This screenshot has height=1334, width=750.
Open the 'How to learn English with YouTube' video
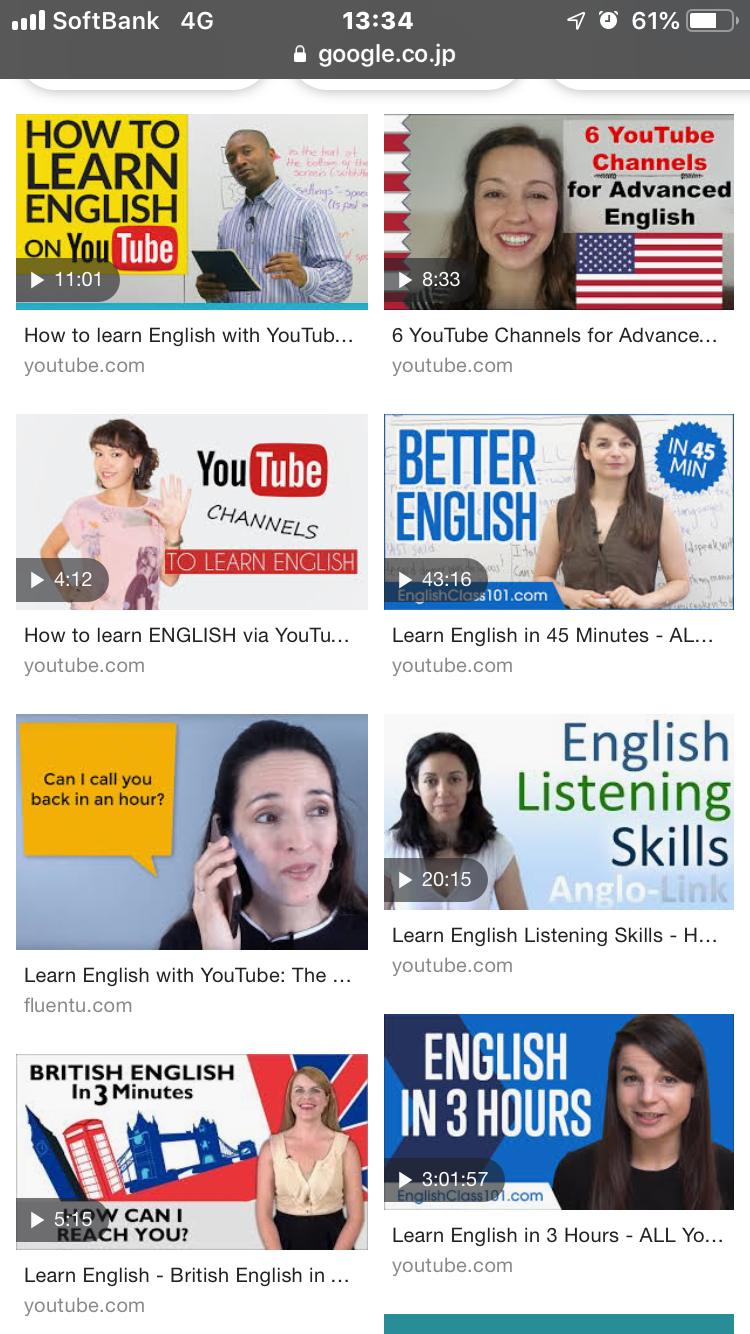tap(191, 210)
